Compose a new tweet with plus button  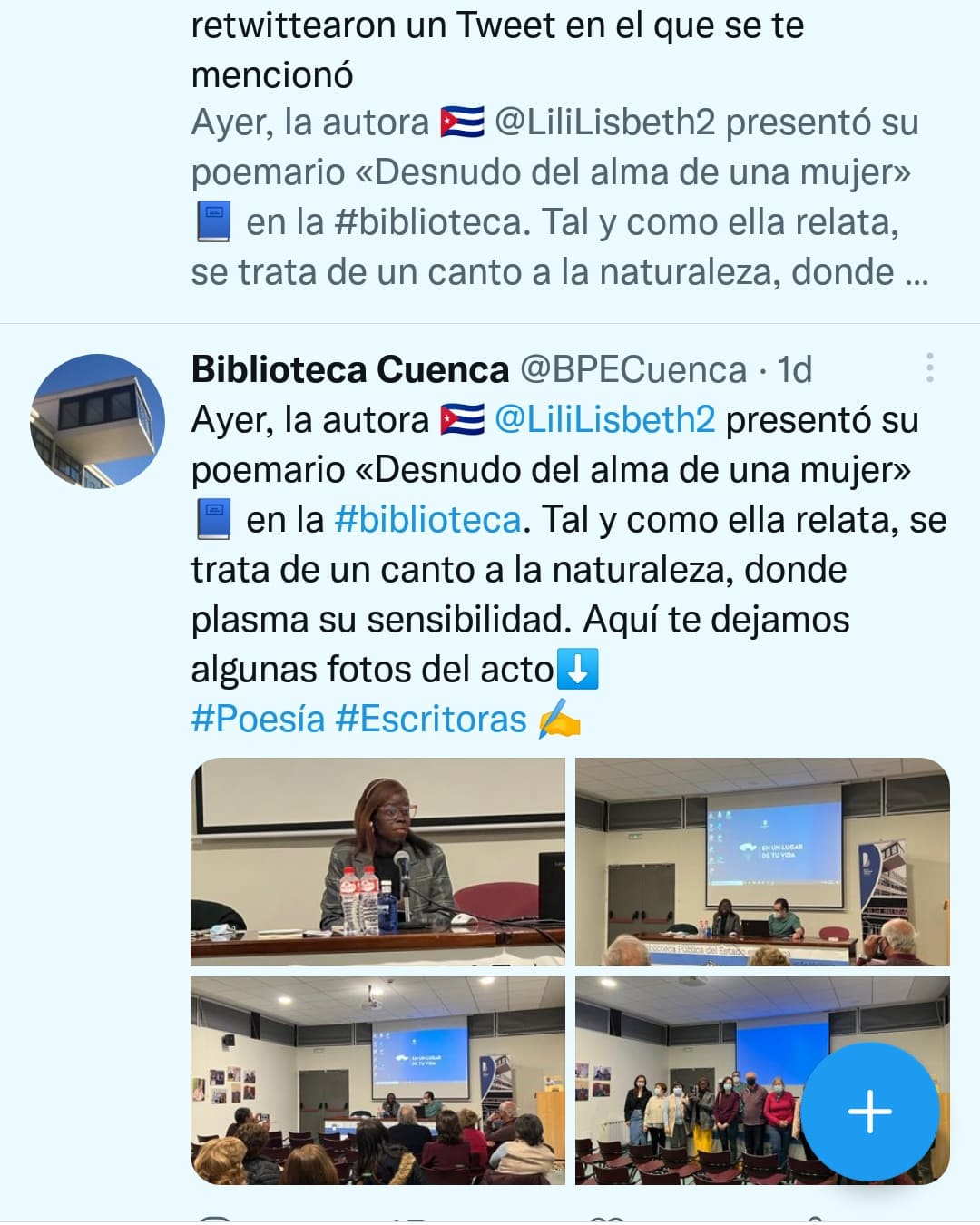(x=869, y=1111)
